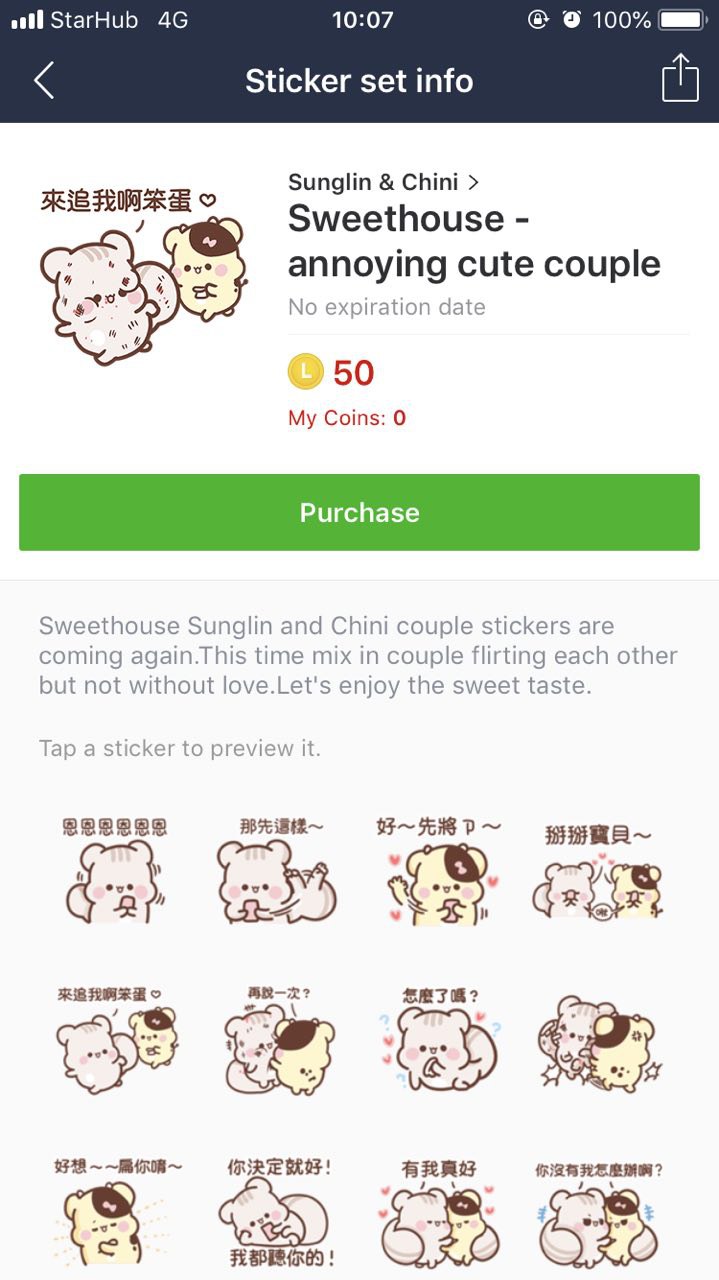Preview the 來追我啊笨蛋 sticker in the grid
Screen dimensions: 719x1280
pyautogui.click(x=115, y=1042)
